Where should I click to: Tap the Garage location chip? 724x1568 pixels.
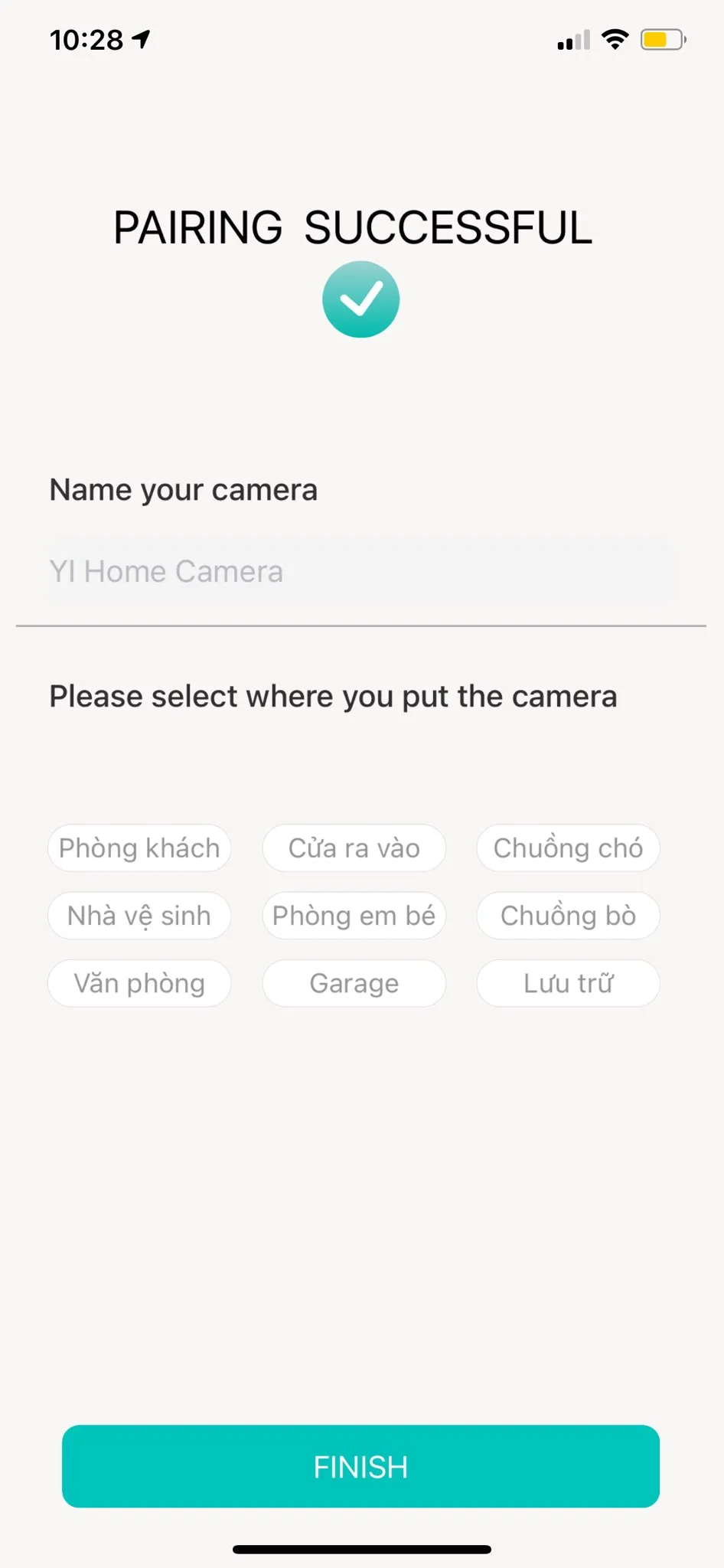coord(354,983)
